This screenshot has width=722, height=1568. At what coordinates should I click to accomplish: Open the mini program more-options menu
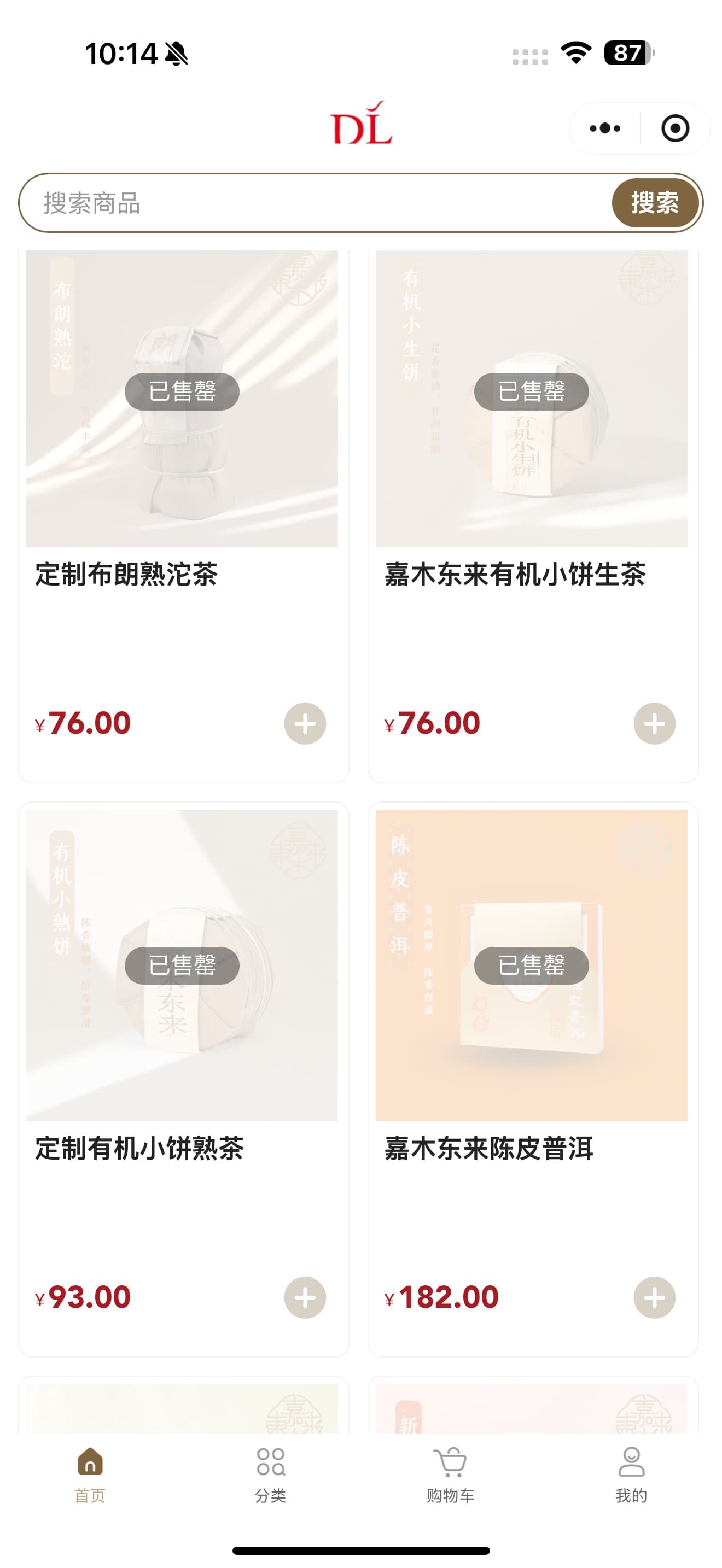[604, 128]
